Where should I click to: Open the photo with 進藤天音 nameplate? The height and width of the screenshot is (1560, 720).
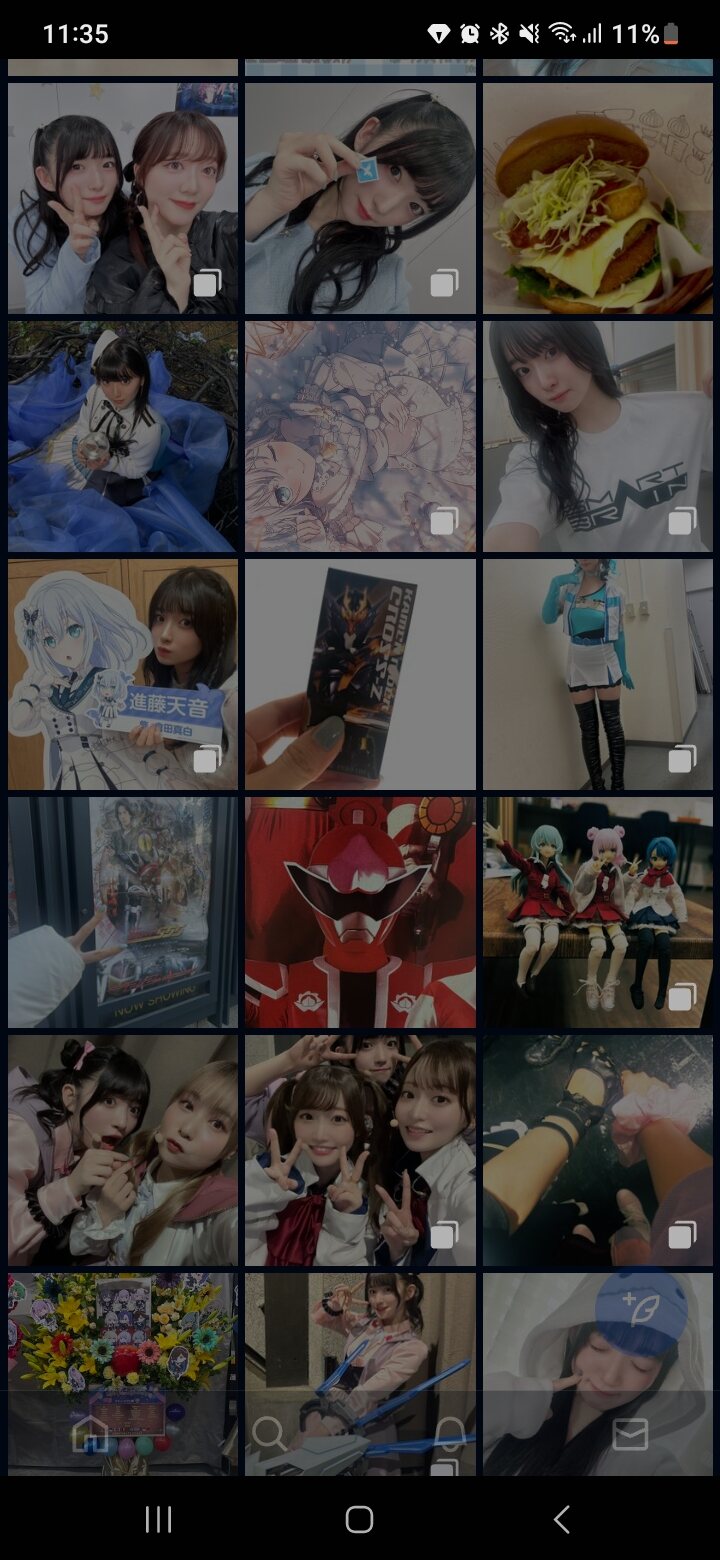coord(123,674)
